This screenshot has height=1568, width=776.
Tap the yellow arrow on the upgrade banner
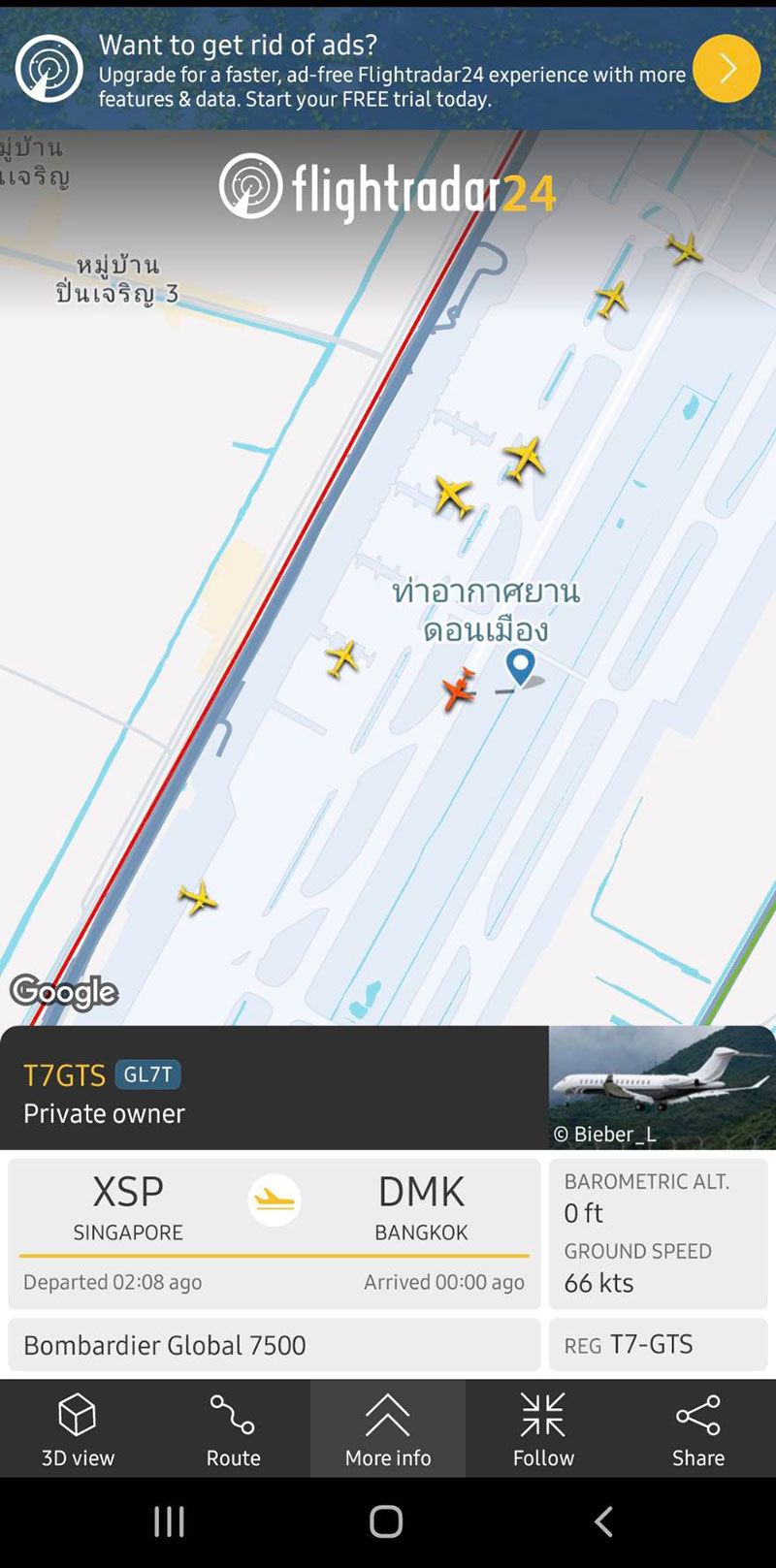click(727, 69)
